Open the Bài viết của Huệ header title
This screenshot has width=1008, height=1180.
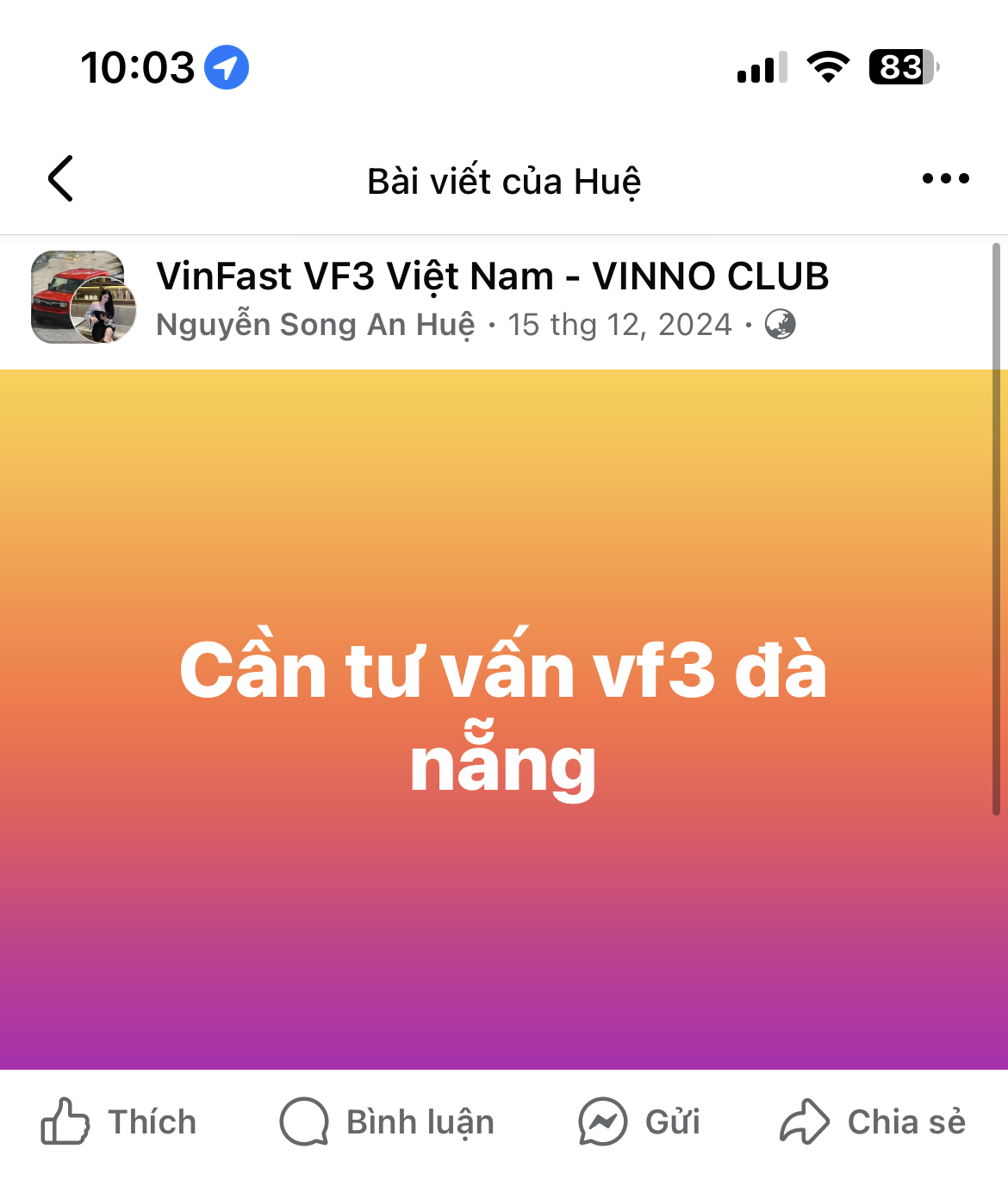(x=504, y=181)
